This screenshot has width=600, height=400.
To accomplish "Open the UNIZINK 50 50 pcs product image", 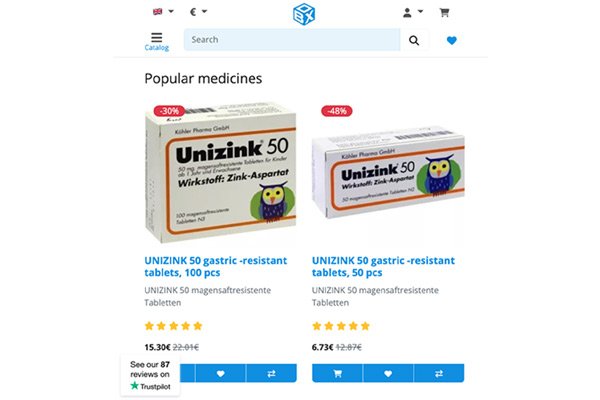I will 388,172.
